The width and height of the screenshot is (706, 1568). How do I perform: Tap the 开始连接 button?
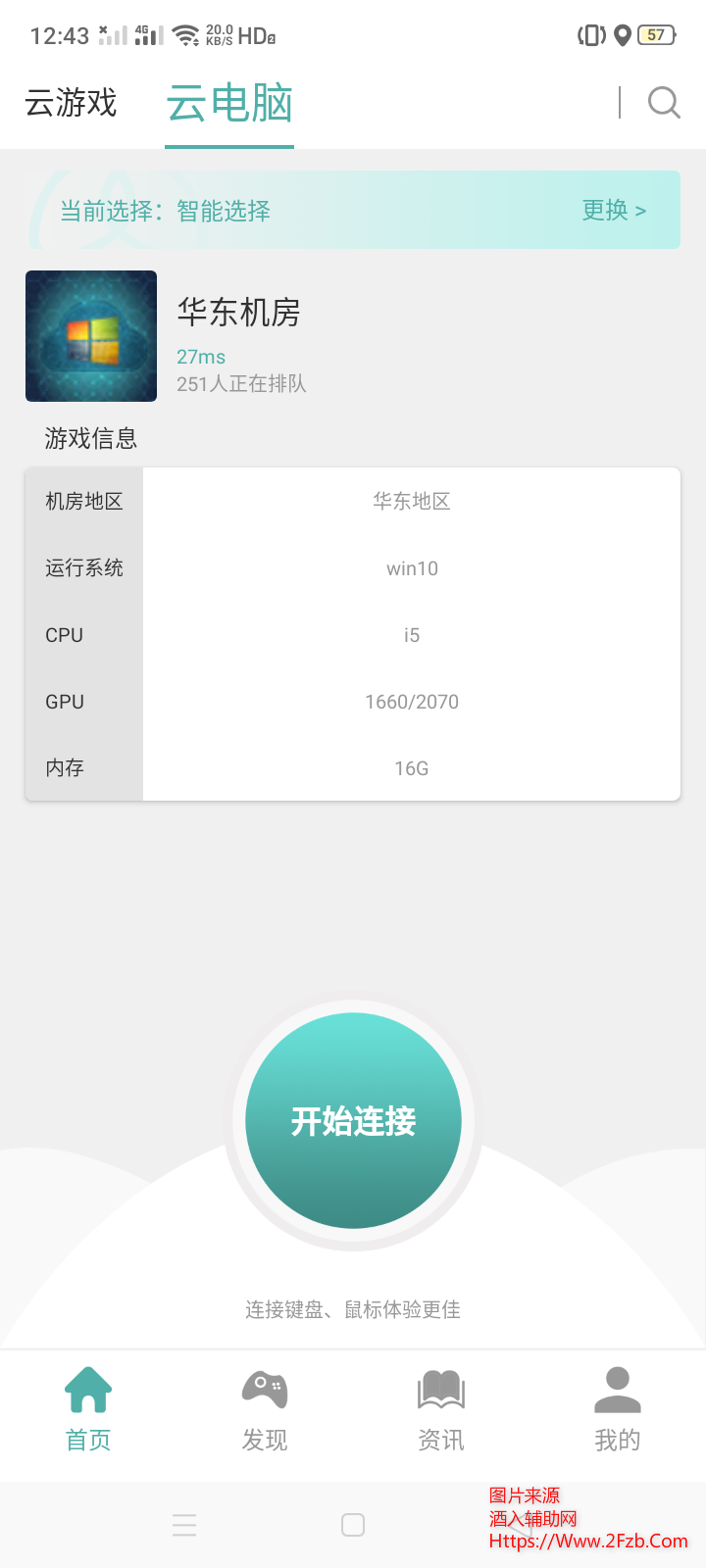pyautogui.click(x=353, y=1120)
